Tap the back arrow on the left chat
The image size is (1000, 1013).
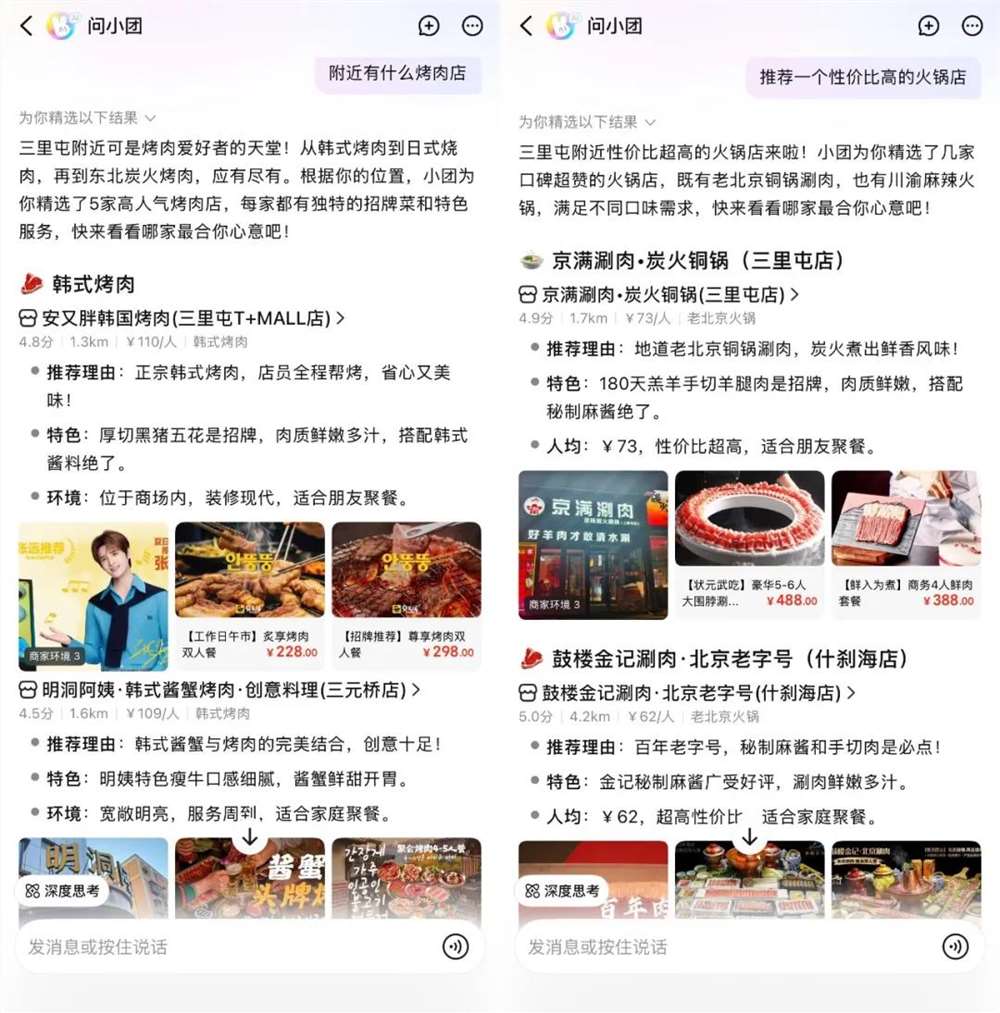pos(26,26)
